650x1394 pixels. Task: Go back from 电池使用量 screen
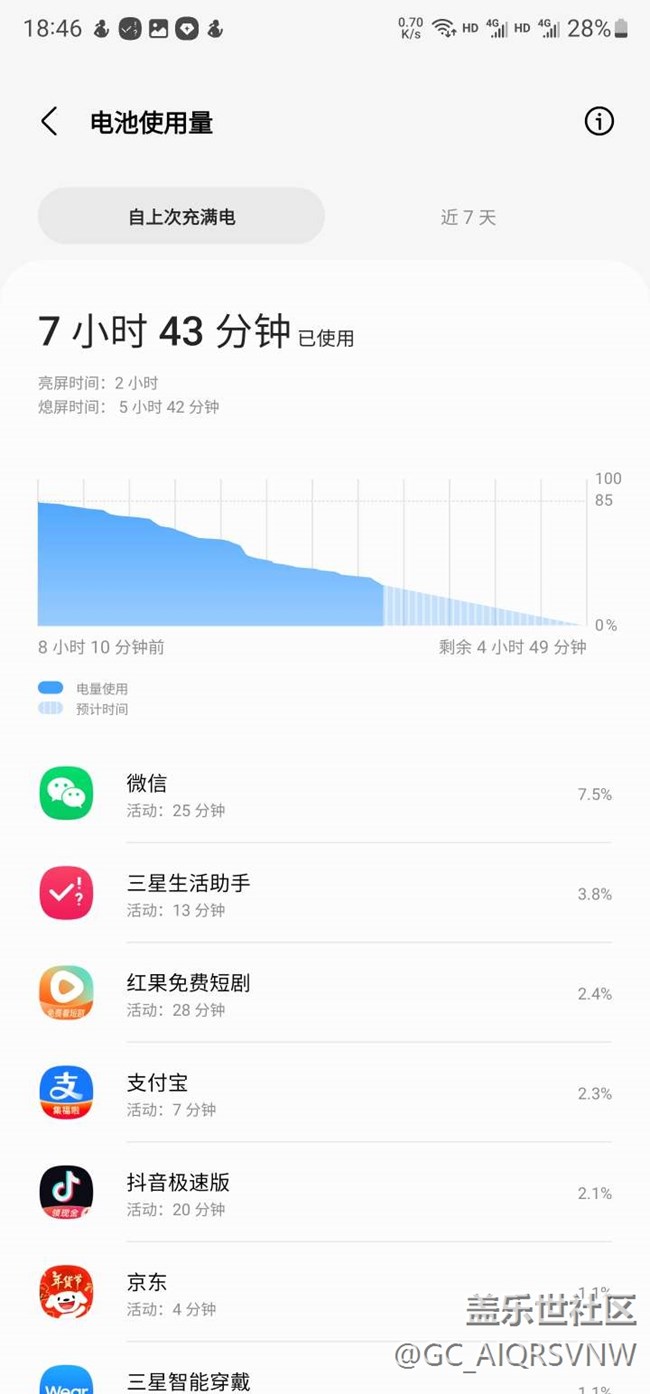click(x=49, y=122)
